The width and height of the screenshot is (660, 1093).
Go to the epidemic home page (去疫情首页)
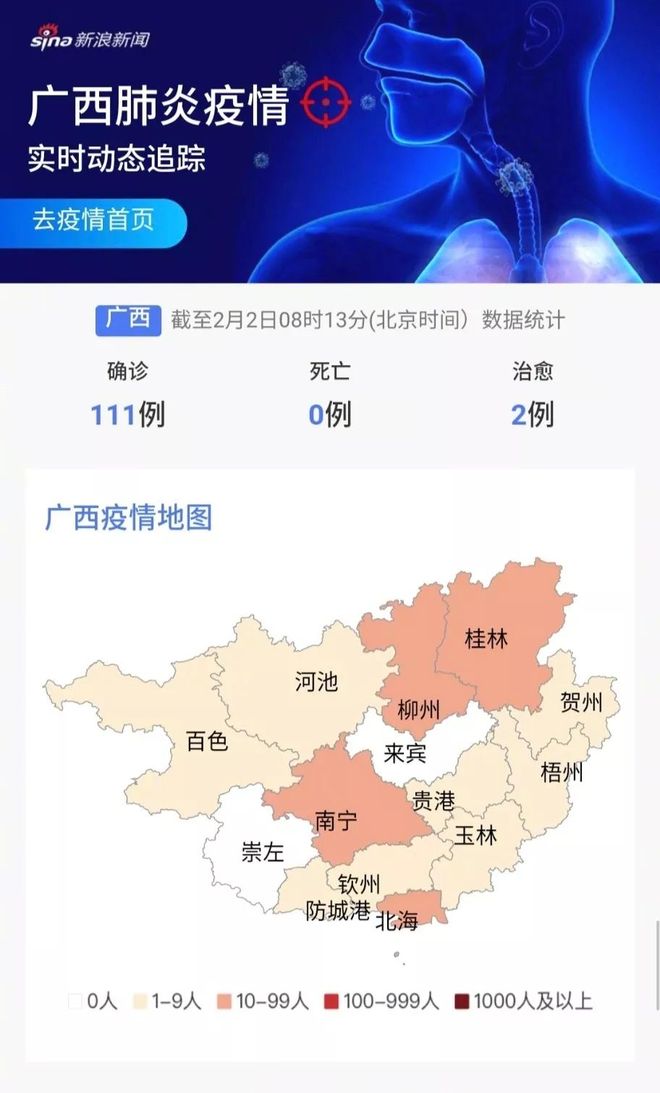[x=94, y=221]
